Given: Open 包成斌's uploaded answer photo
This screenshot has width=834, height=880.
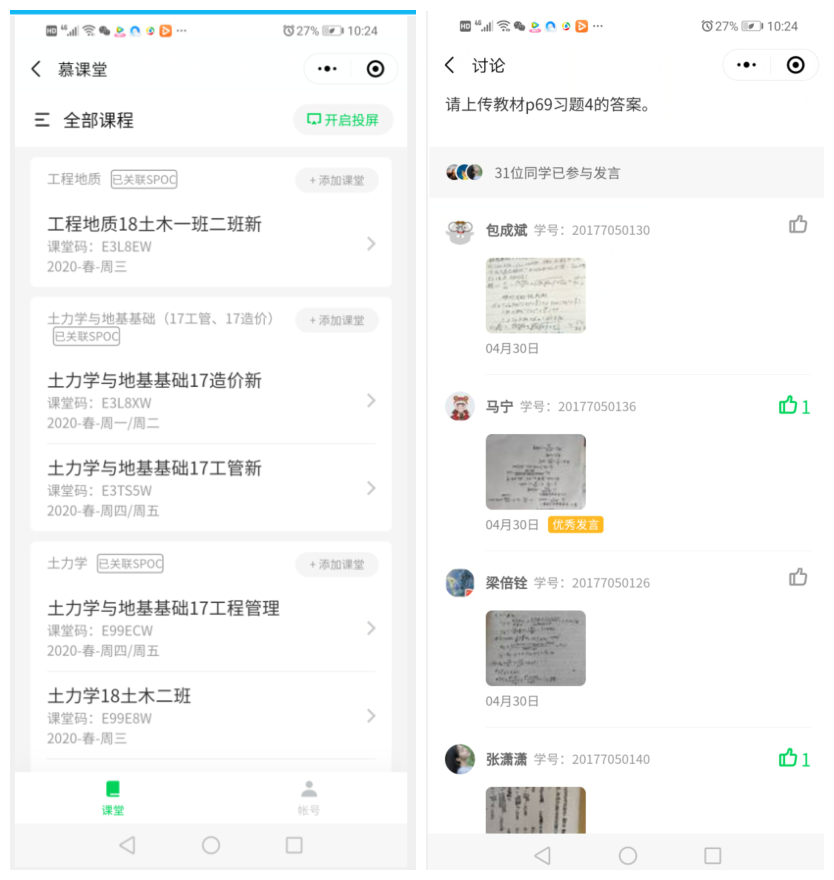Looking at the screenshot, I should pos(535,295).
